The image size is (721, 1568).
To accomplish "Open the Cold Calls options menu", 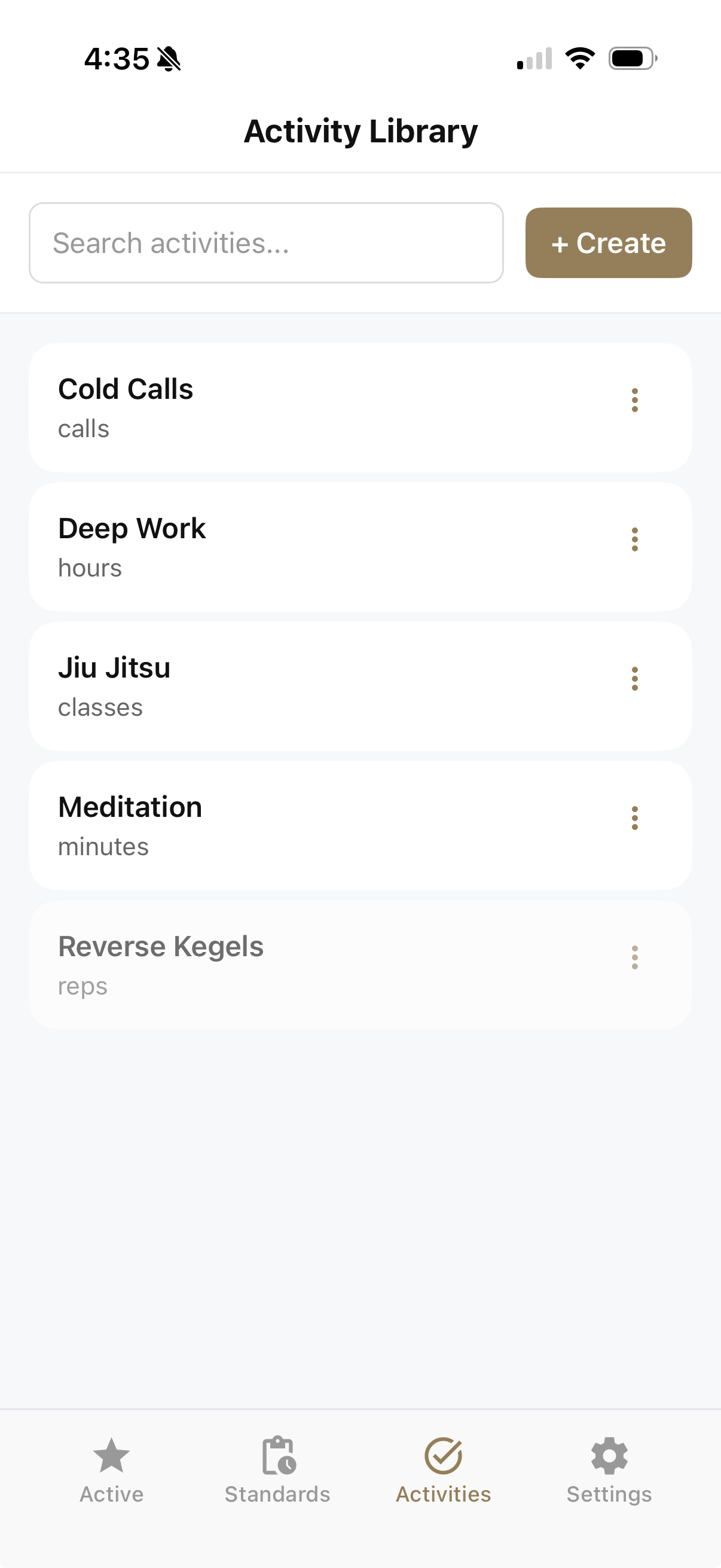I will pyautogui.click(x=634, y=400).
